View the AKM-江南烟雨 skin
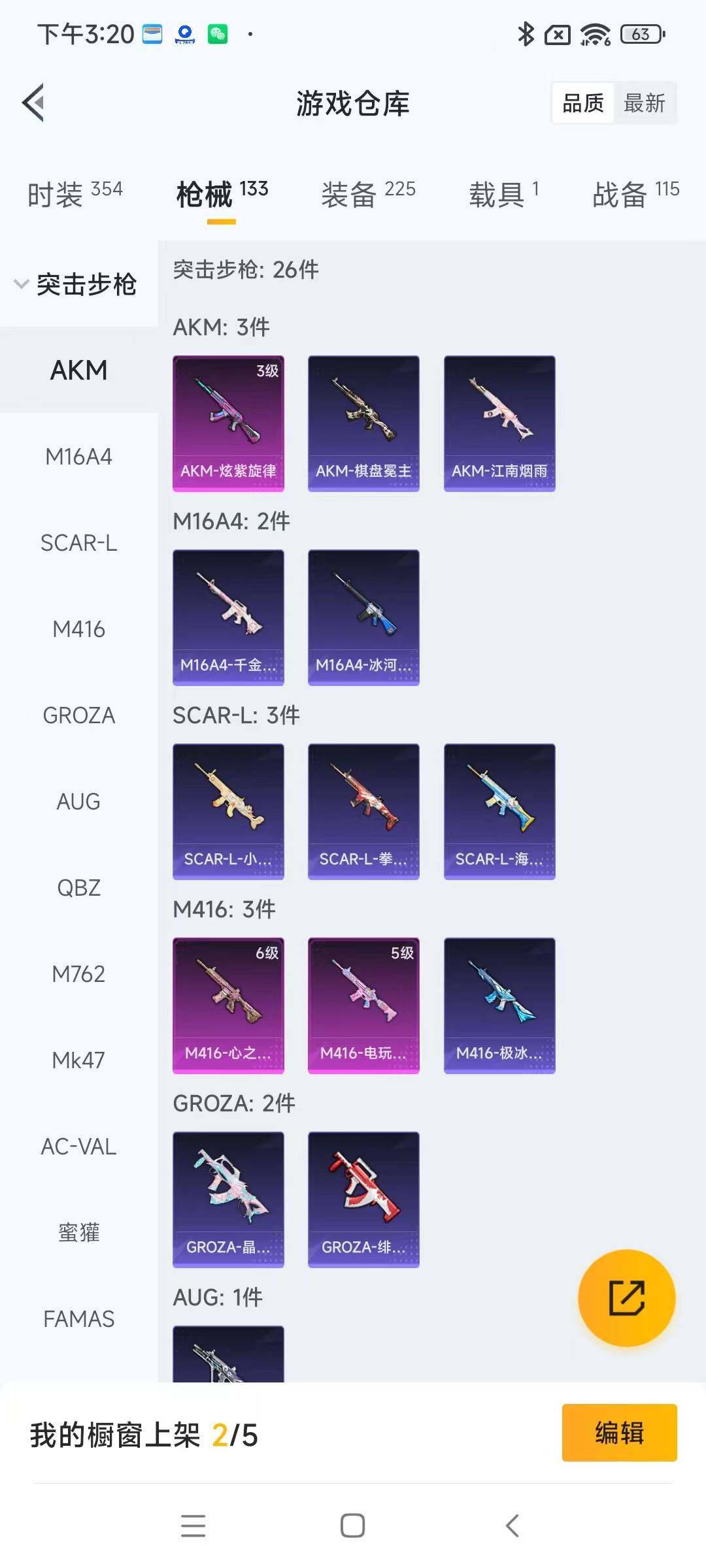The width and height of the screenshot is (706, 1568). point(499,423)
